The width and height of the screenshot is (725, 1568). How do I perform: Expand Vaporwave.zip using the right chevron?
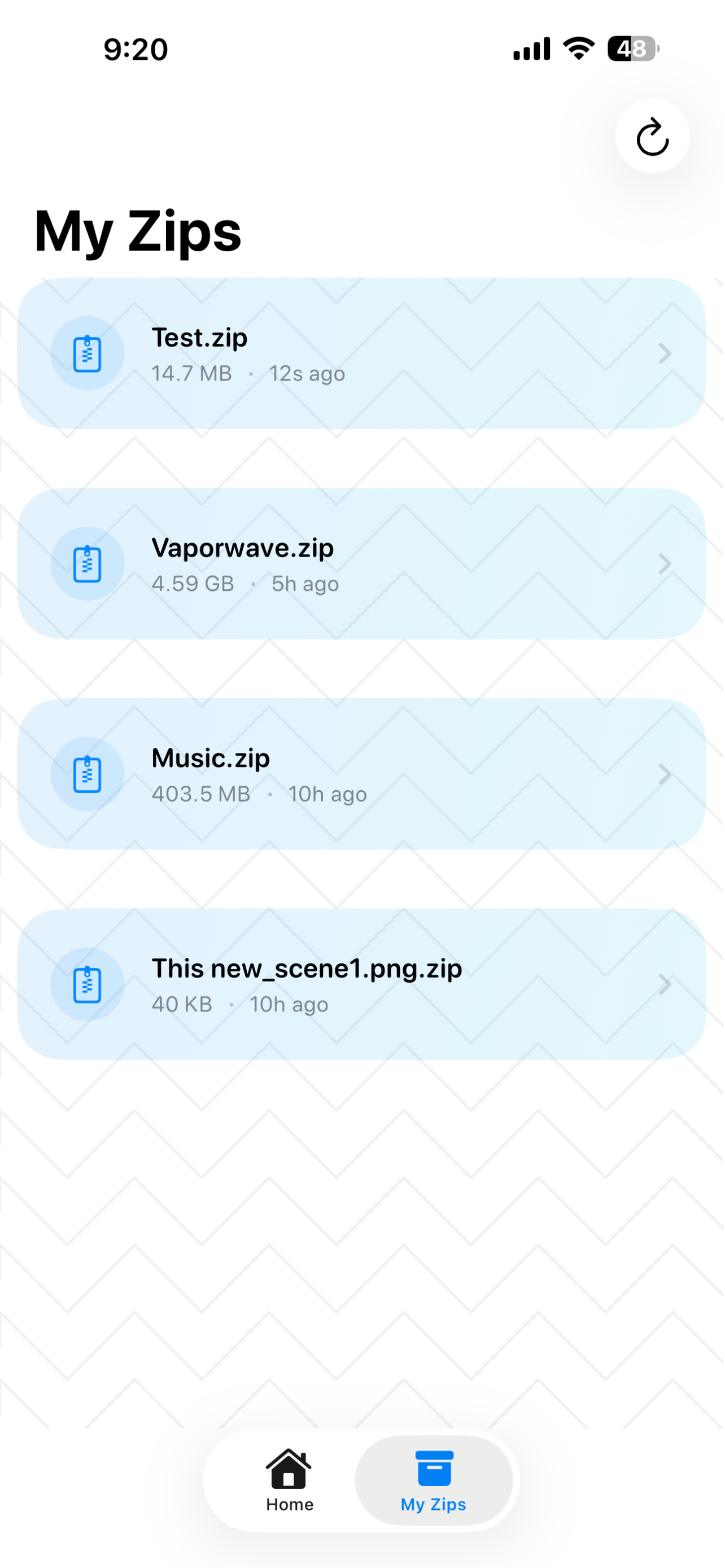pyautogui.click(x=664, y=563)
